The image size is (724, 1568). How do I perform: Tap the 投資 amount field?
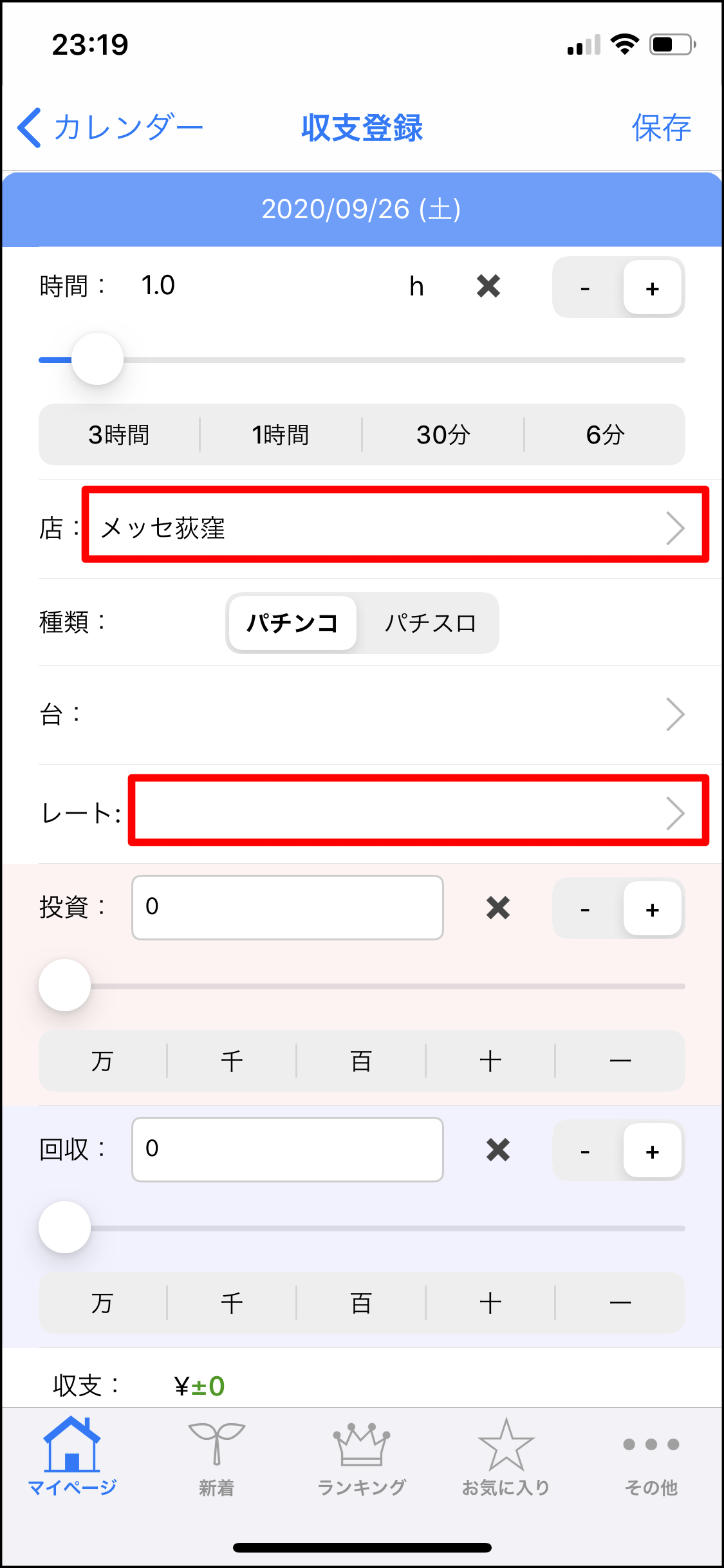[x=288, y=908]
